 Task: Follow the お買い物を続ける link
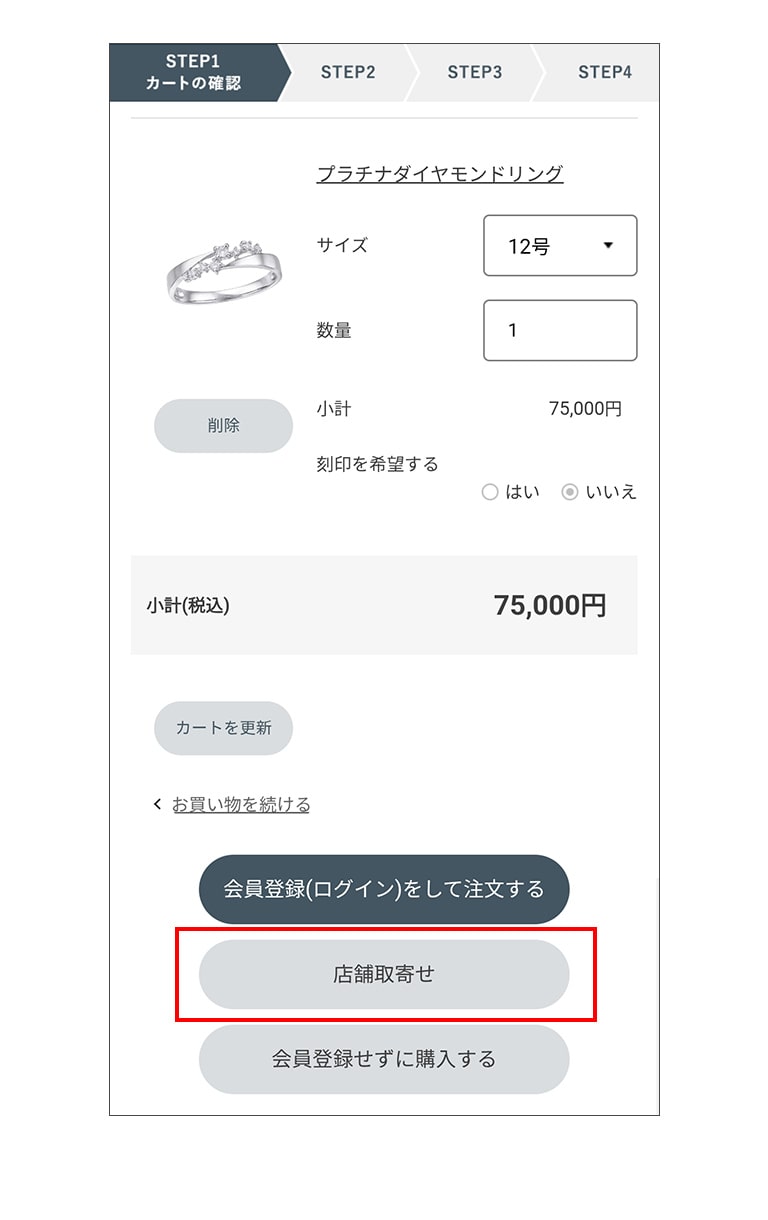240,804
